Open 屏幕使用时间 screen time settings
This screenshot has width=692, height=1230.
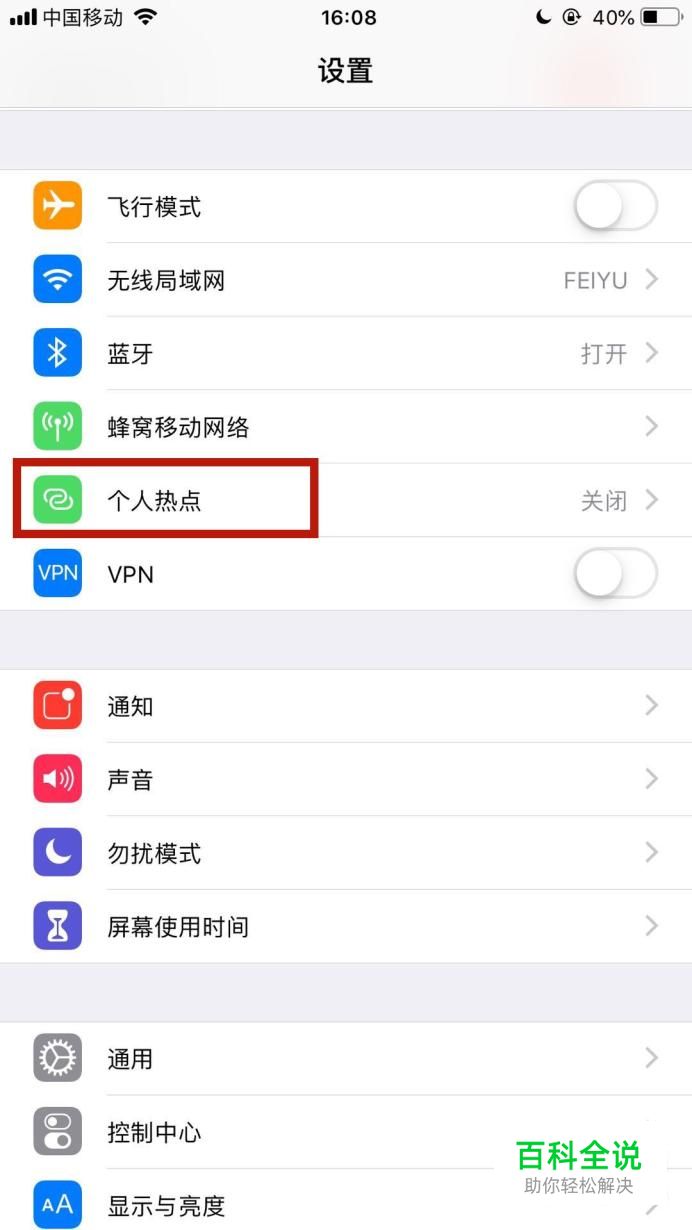[x=345, y=927]
